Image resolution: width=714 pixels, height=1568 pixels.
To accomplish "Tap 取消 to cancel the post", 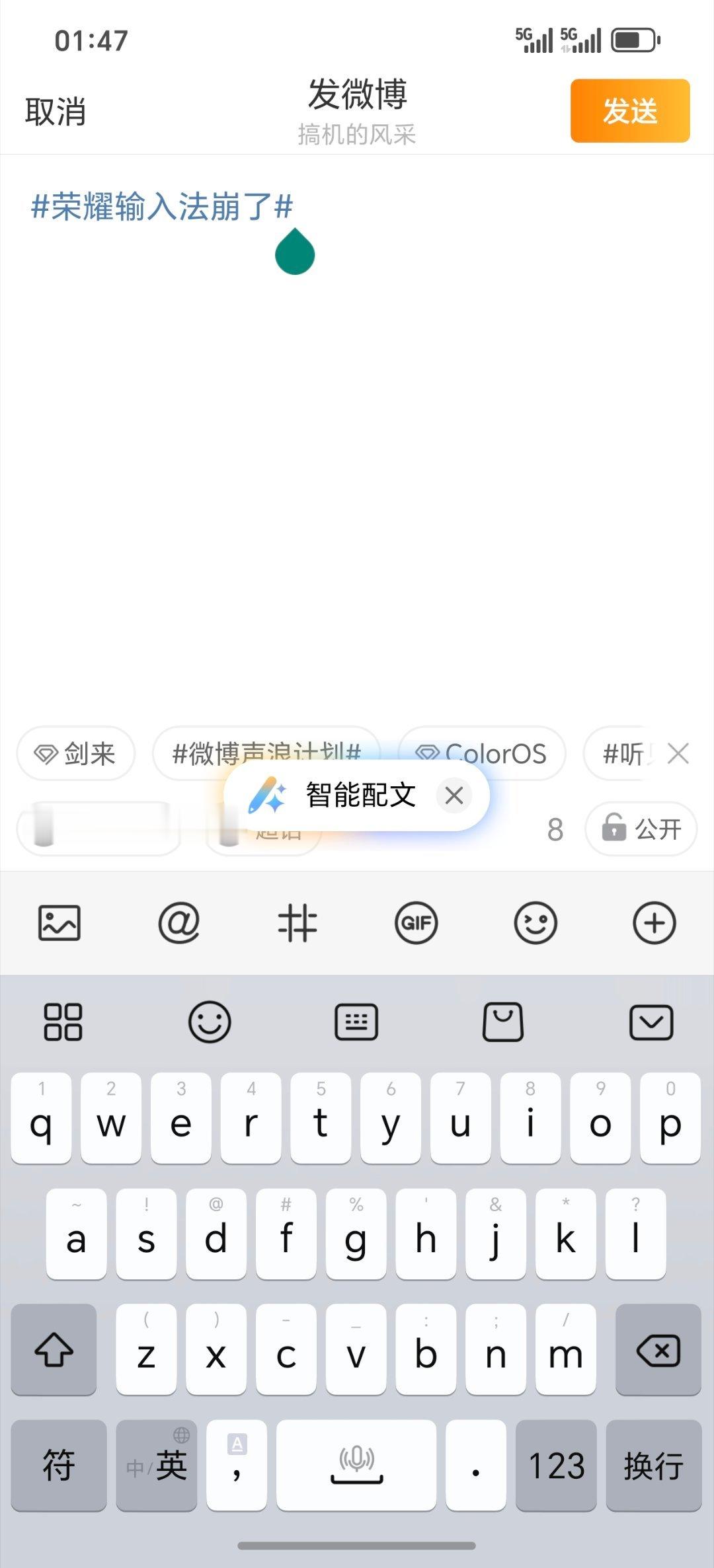I will click(x=55, y=112).
